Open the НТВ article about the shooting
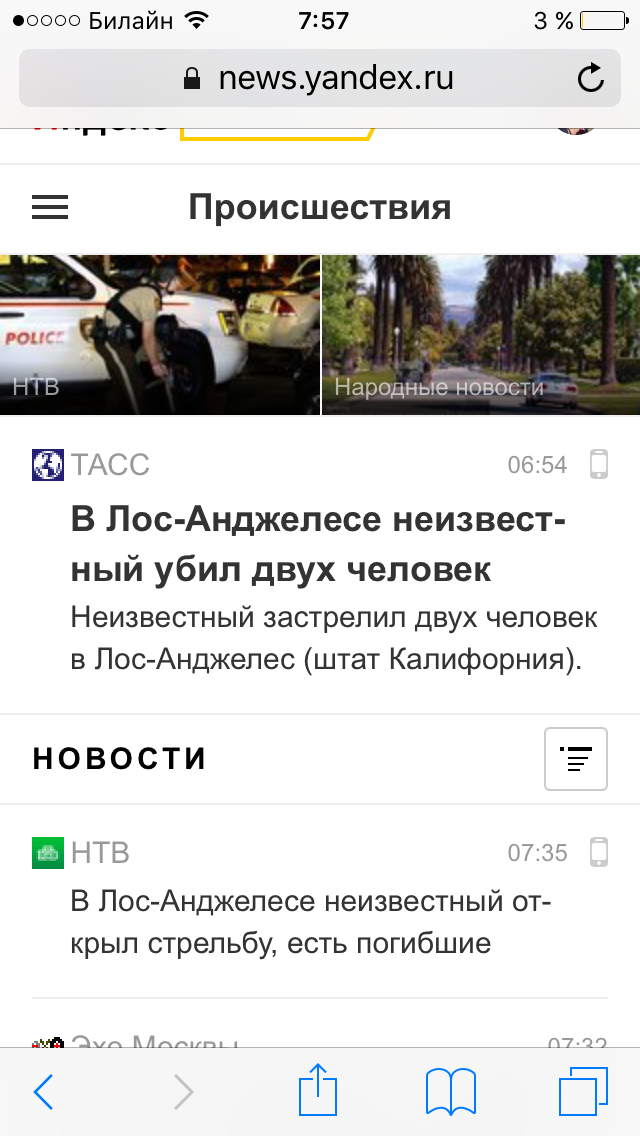This screenshot has height=1136, width=640. tap(310, 922)
